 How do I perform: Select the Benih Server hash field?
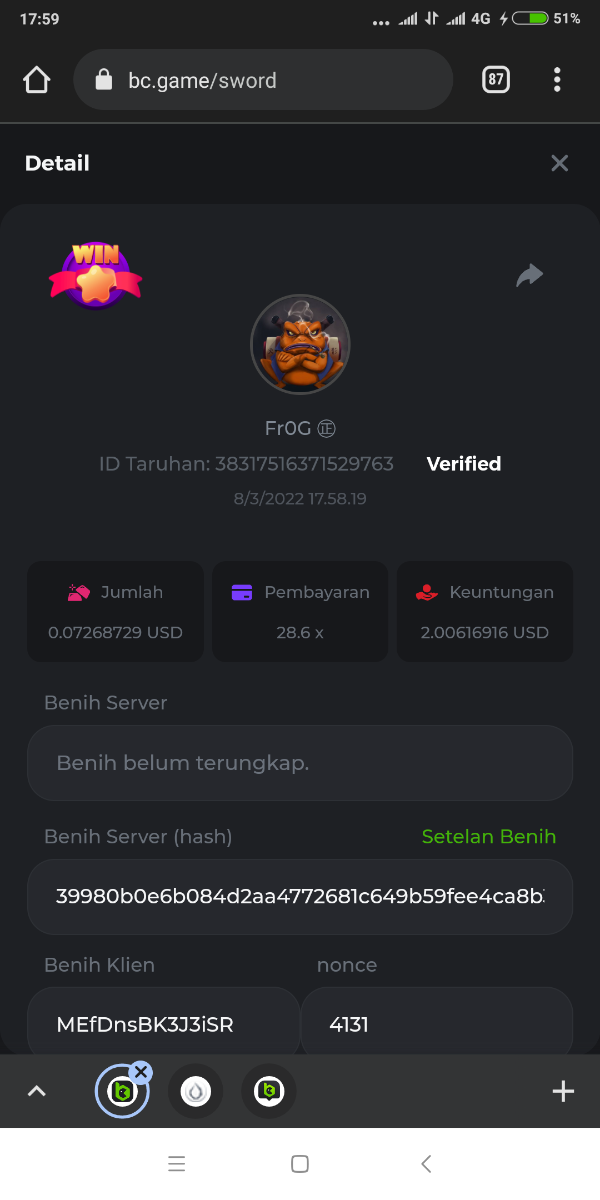coord(300,896)
